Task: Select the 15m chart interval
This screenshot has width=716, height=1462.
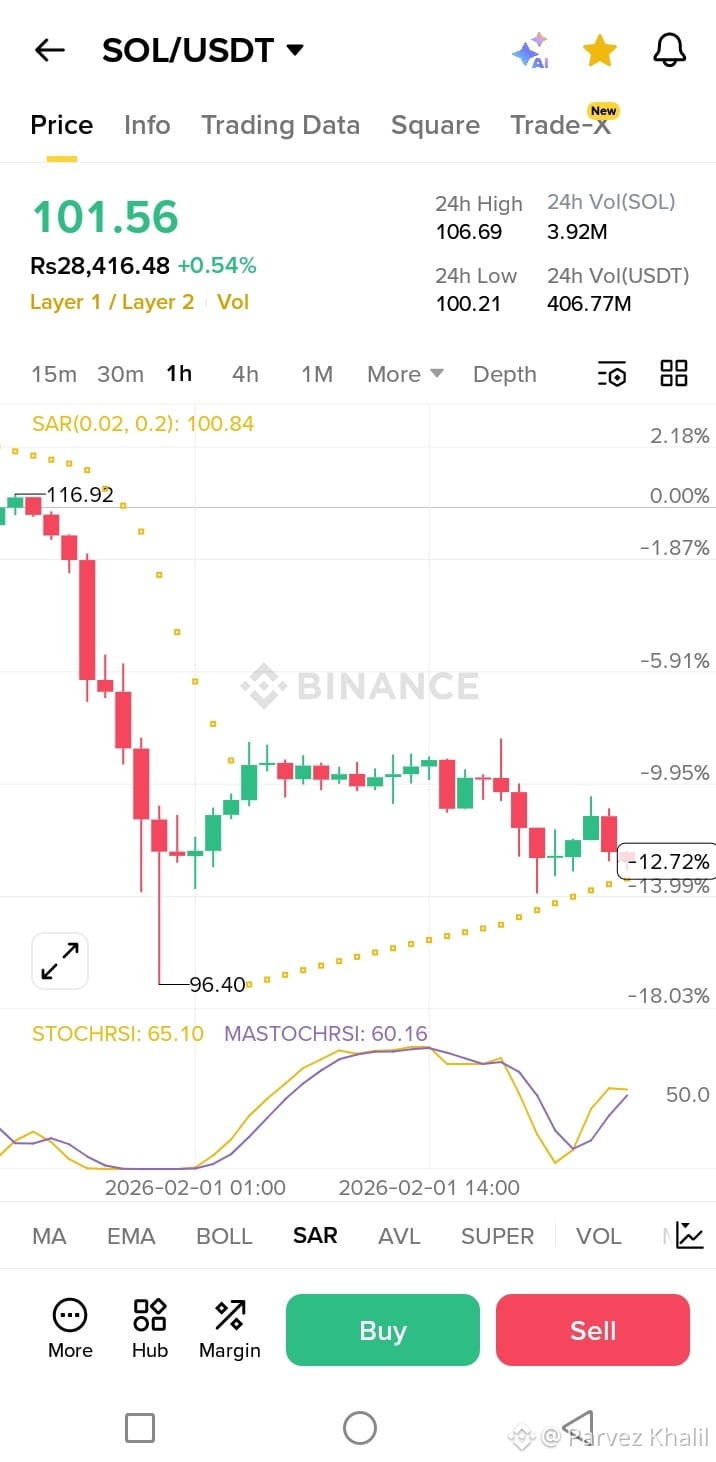Action: (x=54, y=374)
